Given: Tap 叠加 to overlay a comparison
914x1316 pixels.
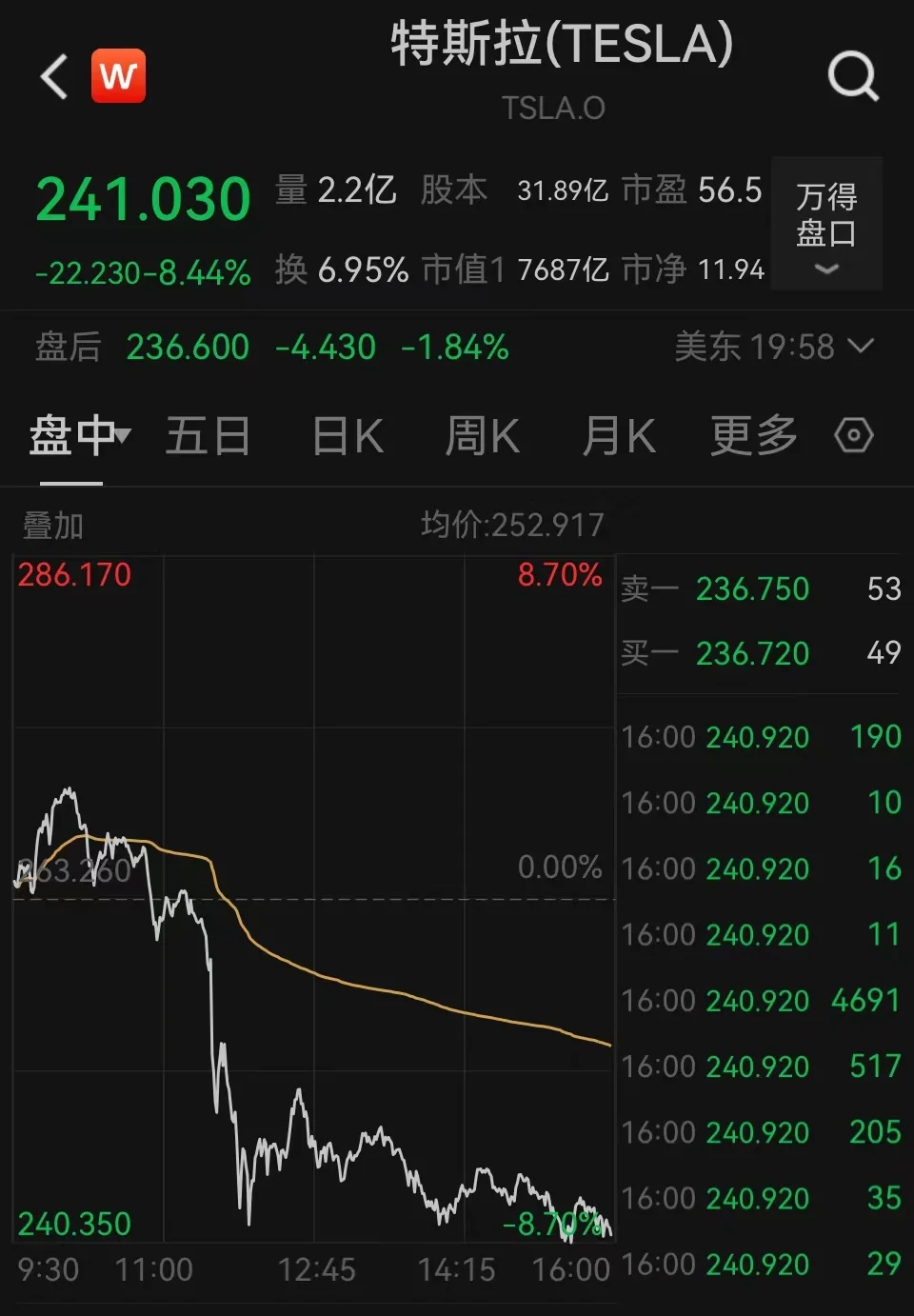Looking at the screenshot, I should point(53,525).
